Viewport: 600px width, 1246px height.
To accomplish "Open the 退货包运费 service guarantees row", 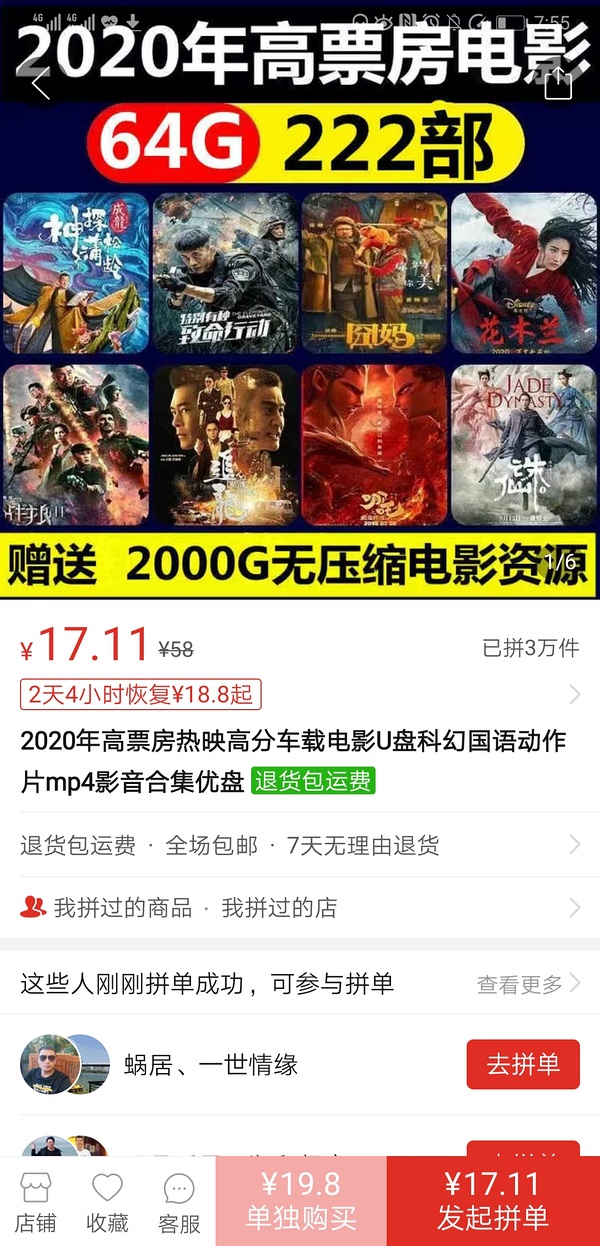I will [x=300, y=846].
